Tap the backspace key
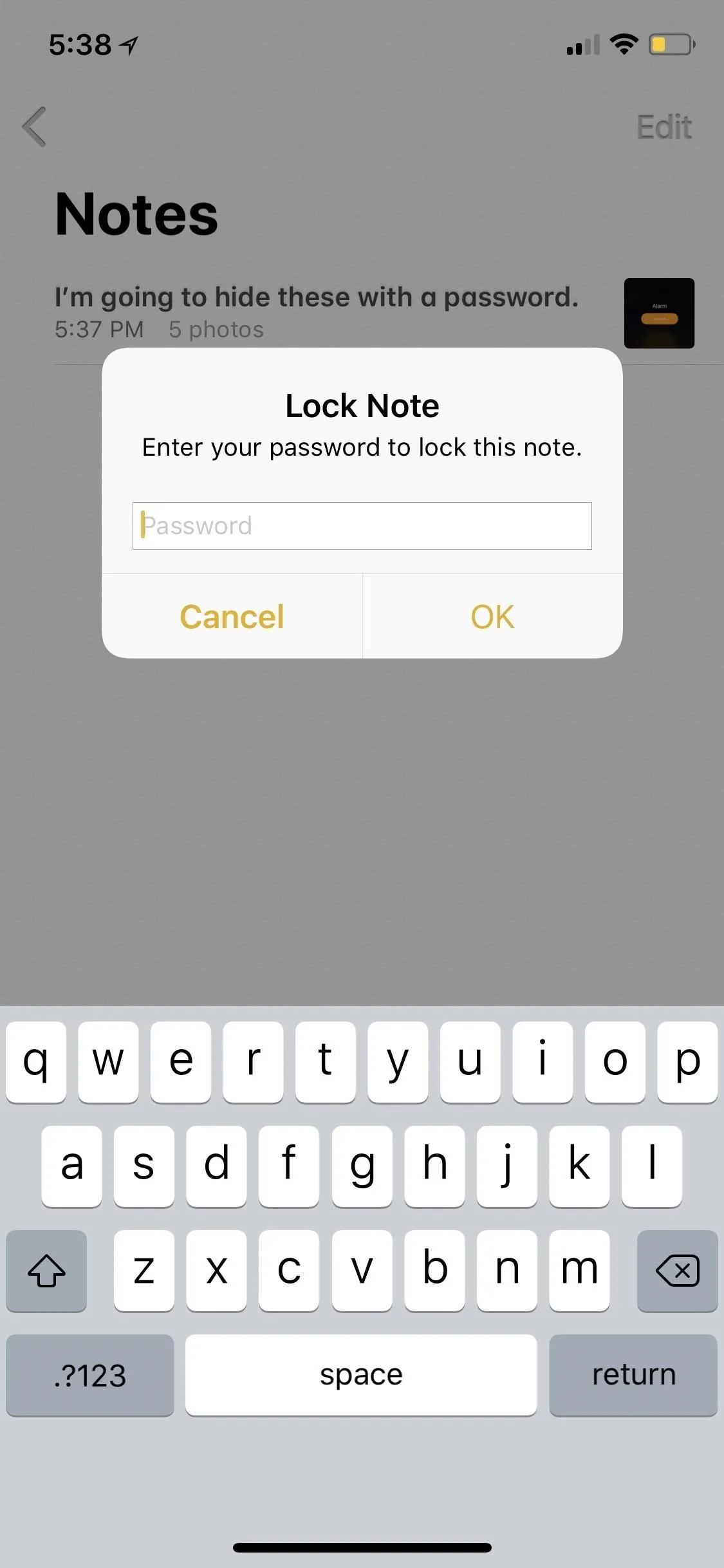 pyautogui.click(x=677, y=1271)
